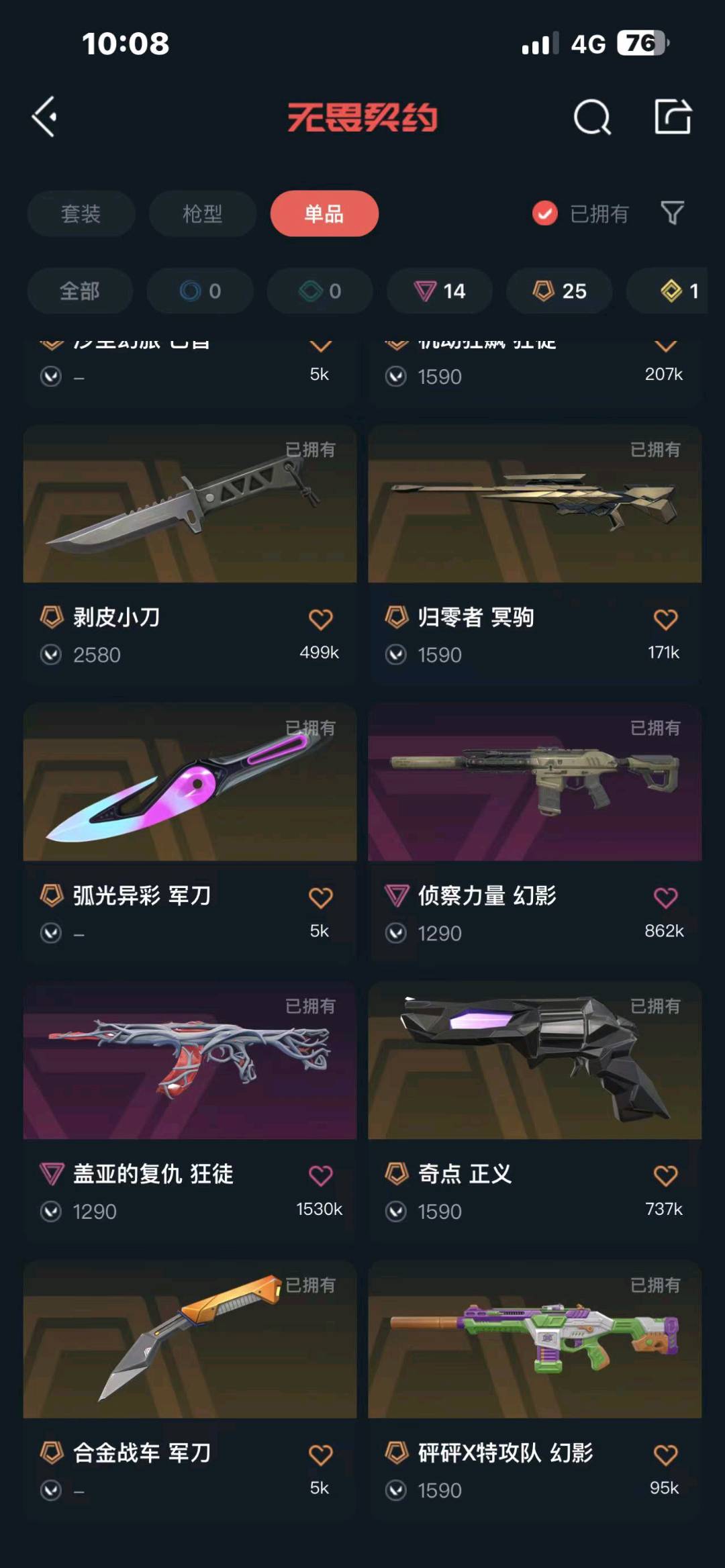Go back using the top-left arrow

(x=45, y=117)
